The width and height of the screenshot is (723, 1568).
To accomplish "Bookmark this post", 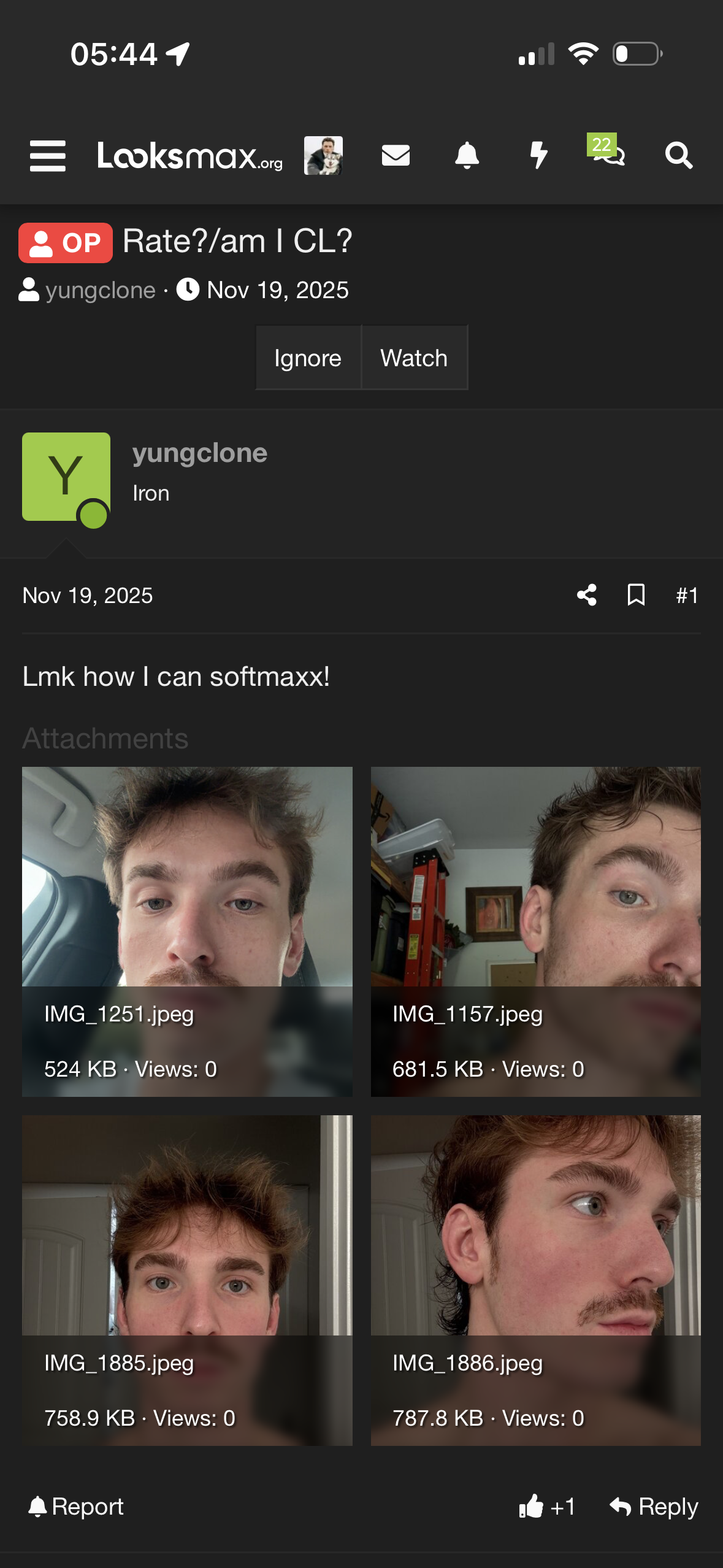I will click(x=637, y=595).
